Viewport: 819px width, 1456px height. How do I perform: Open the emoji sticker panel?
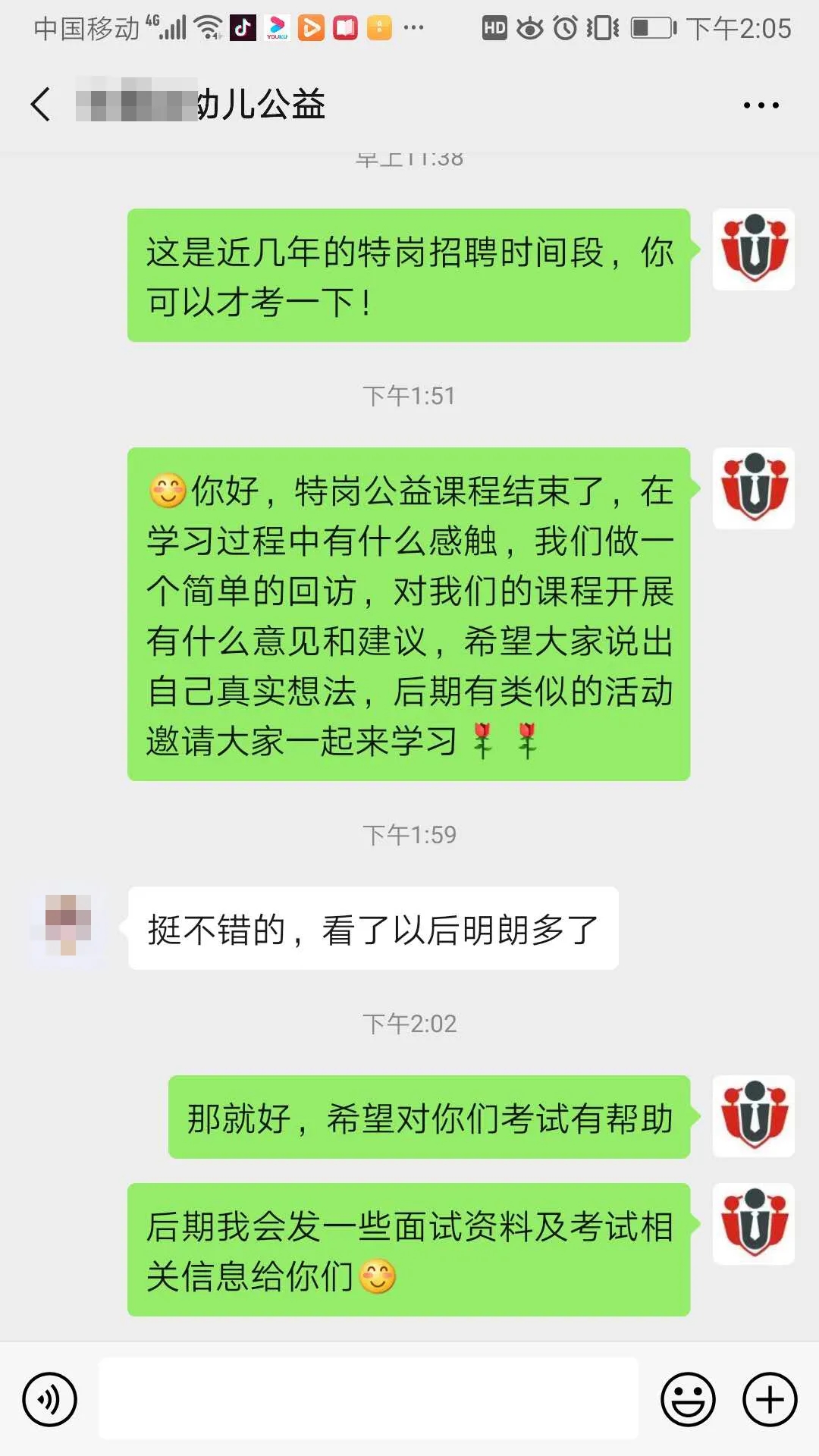[688, 1399]
